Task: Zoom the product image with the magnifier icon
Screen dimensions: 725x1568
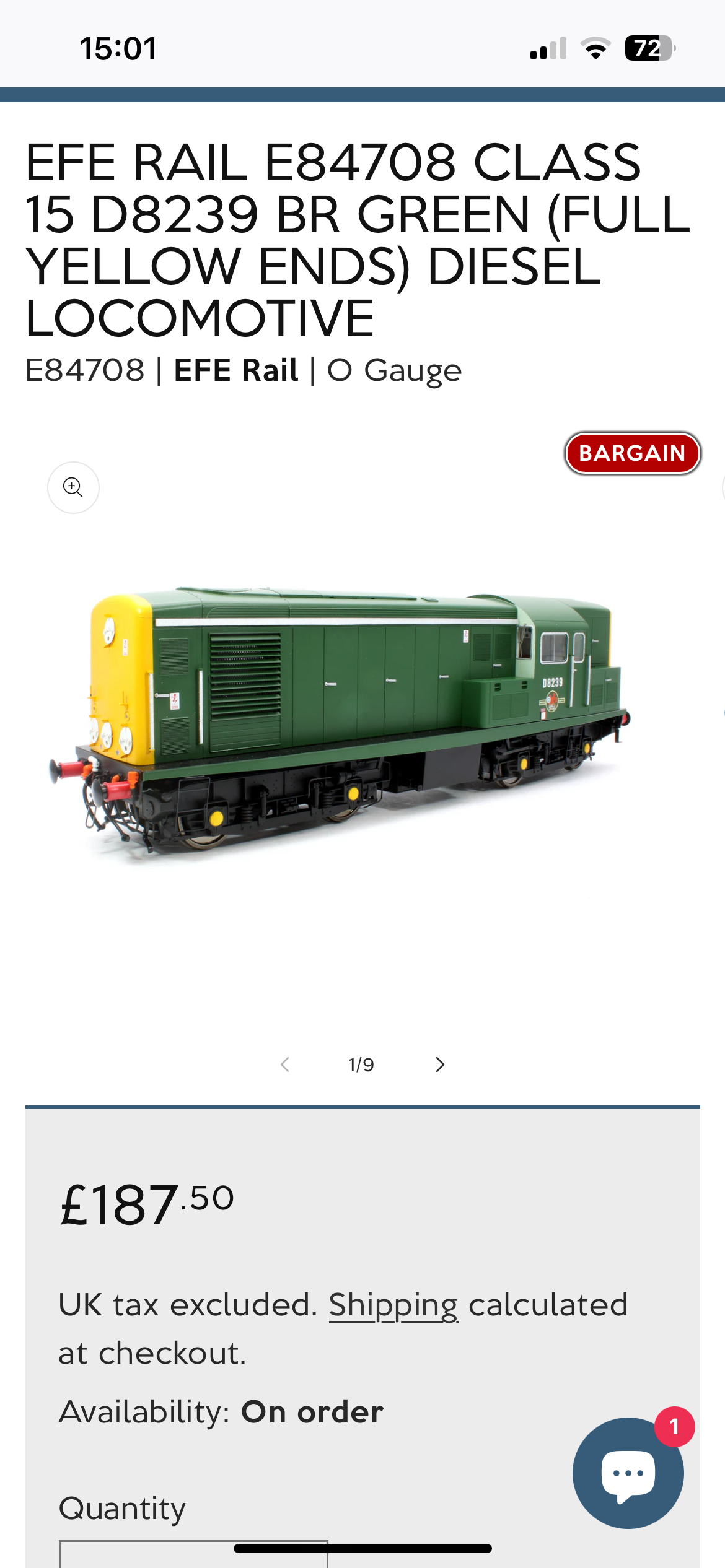Action: tap(73, 487)
